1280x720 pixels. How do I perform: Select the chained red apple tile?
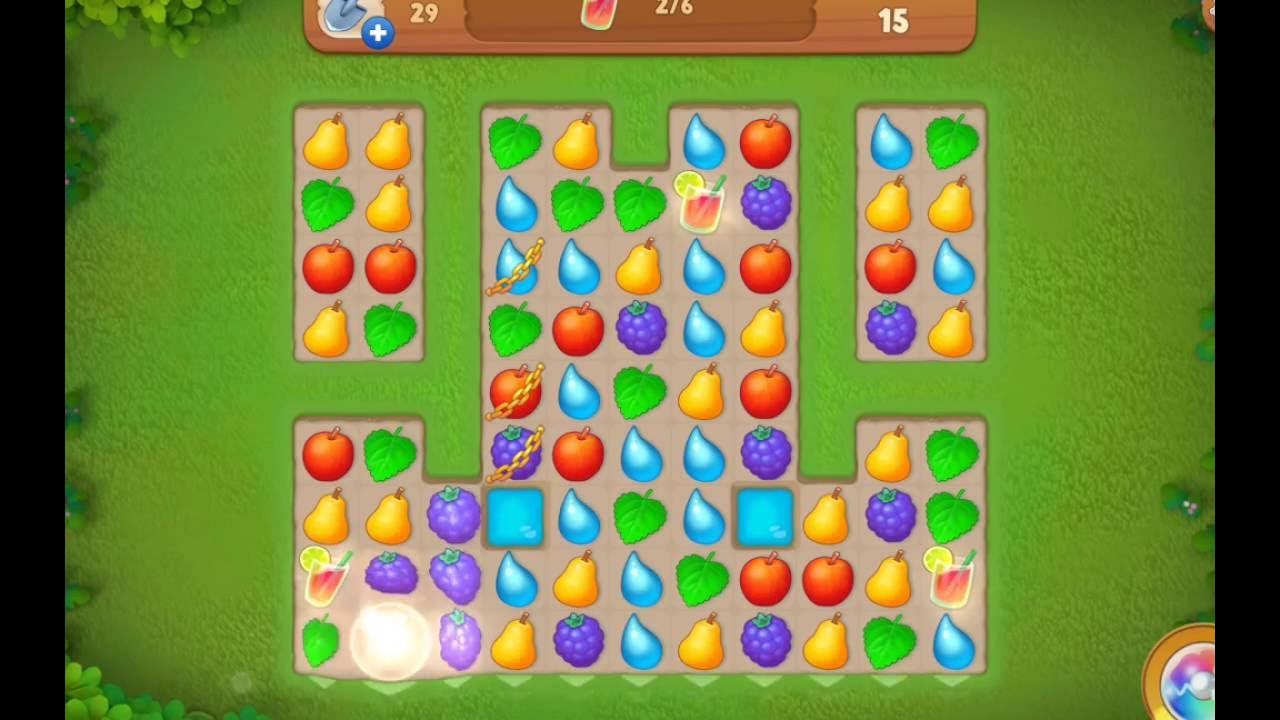515,392
